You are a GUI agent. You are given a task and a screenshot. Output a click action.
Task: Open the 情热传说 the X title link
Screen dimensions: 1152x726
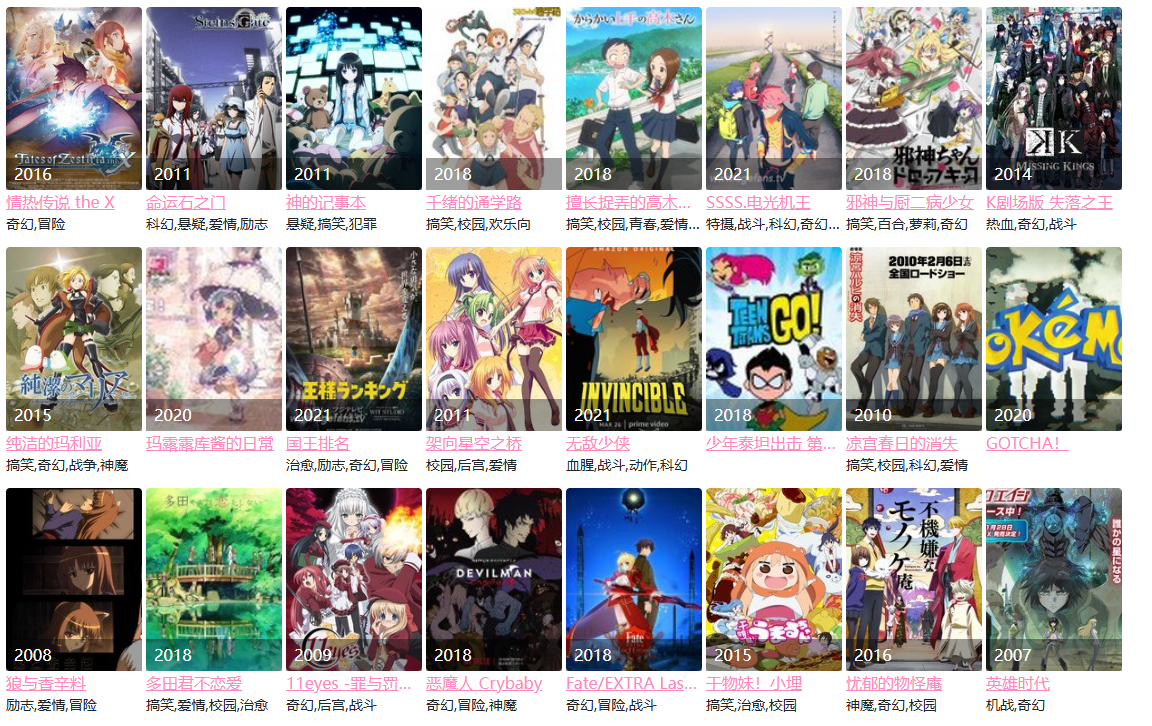pyautogui.click(x=60, y=203)
